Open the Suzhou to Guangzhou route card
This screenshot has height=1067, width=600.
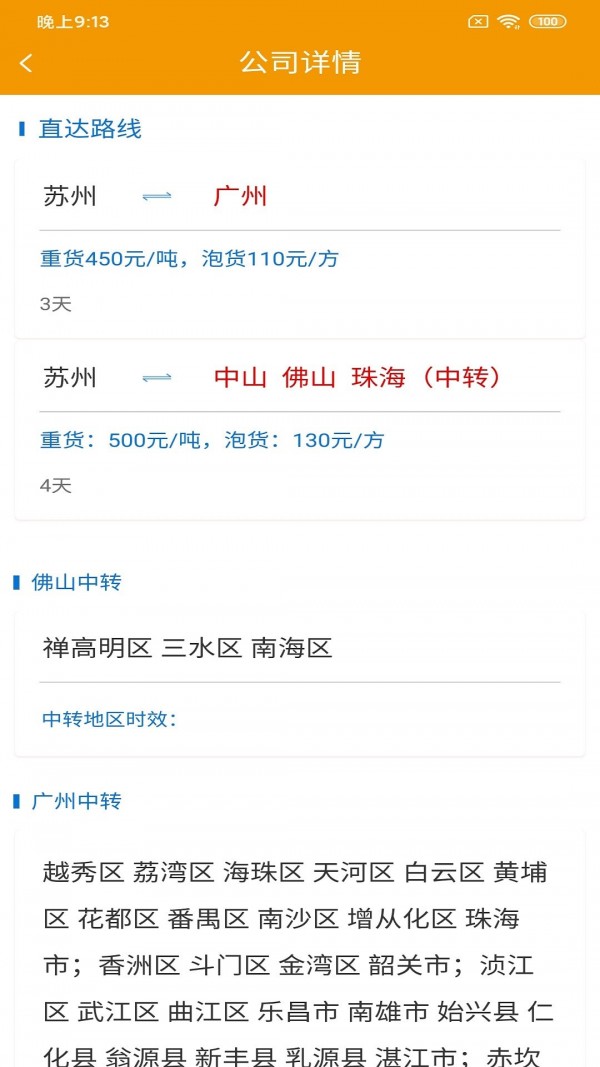(299, 246)
